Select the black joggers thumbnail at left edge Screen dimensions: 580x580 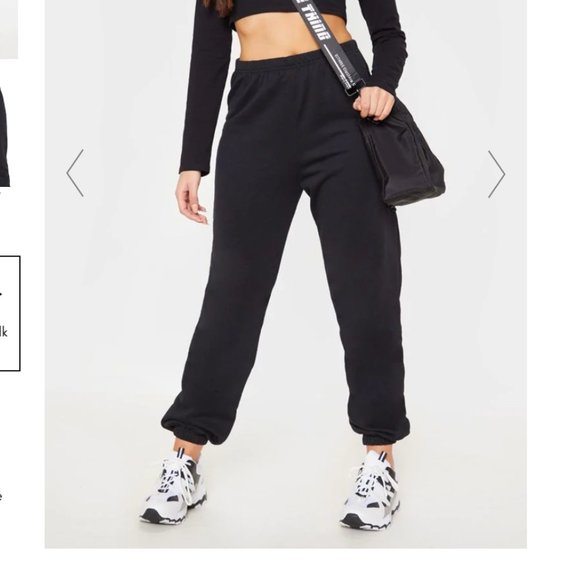(4, 138)
